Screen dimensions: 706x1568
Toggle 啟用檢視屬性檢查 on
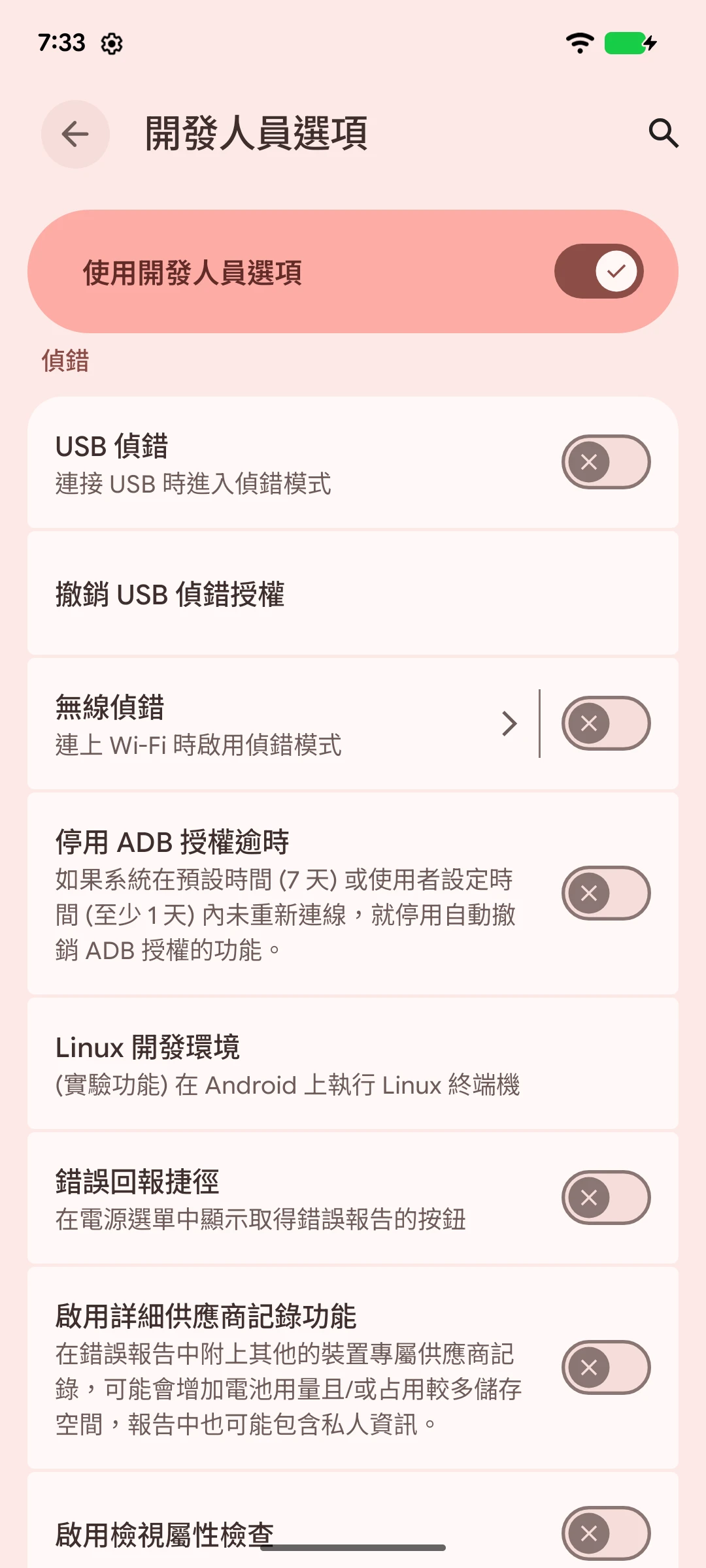pyautogui.click(x=605, y=1533)
